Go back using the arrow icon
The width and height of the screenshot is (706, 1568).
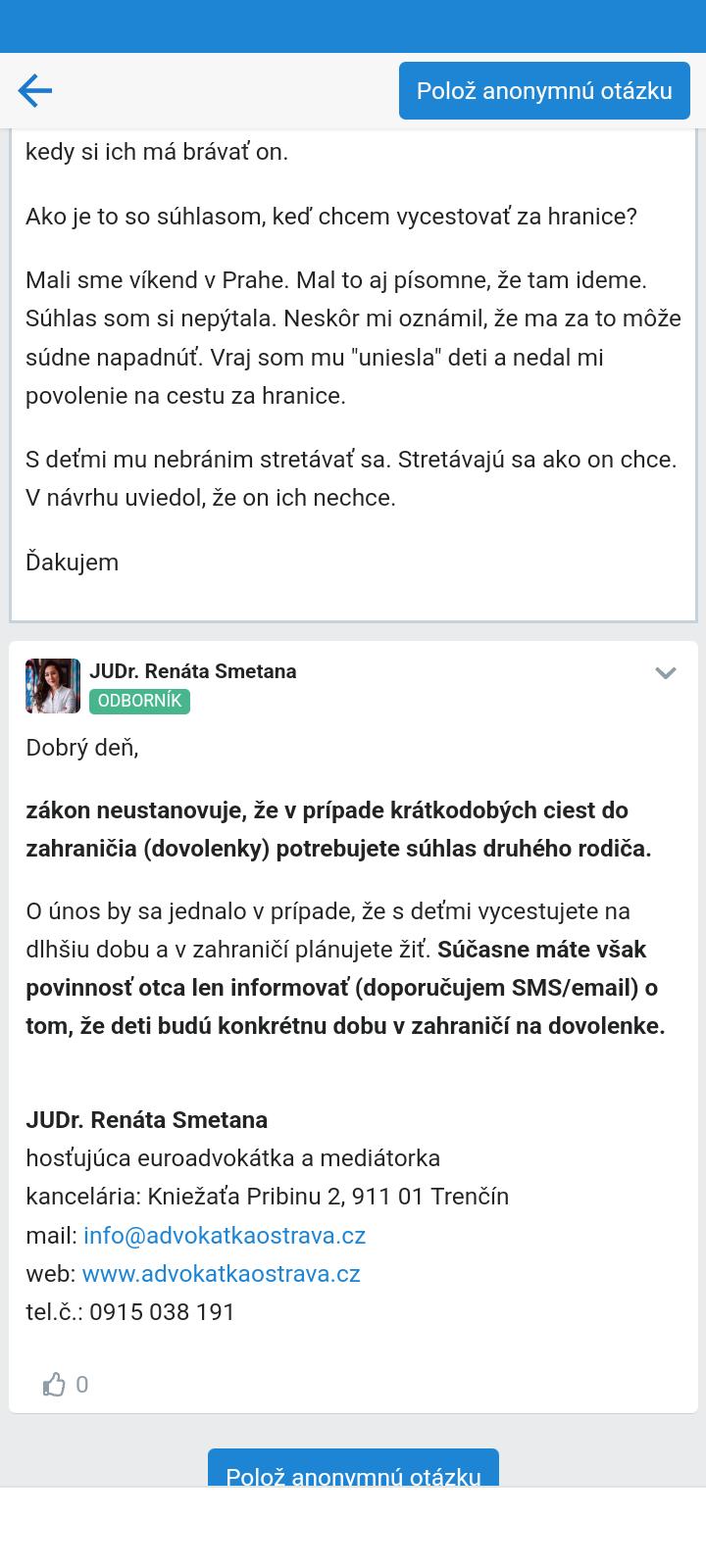[x=35, y=91]
